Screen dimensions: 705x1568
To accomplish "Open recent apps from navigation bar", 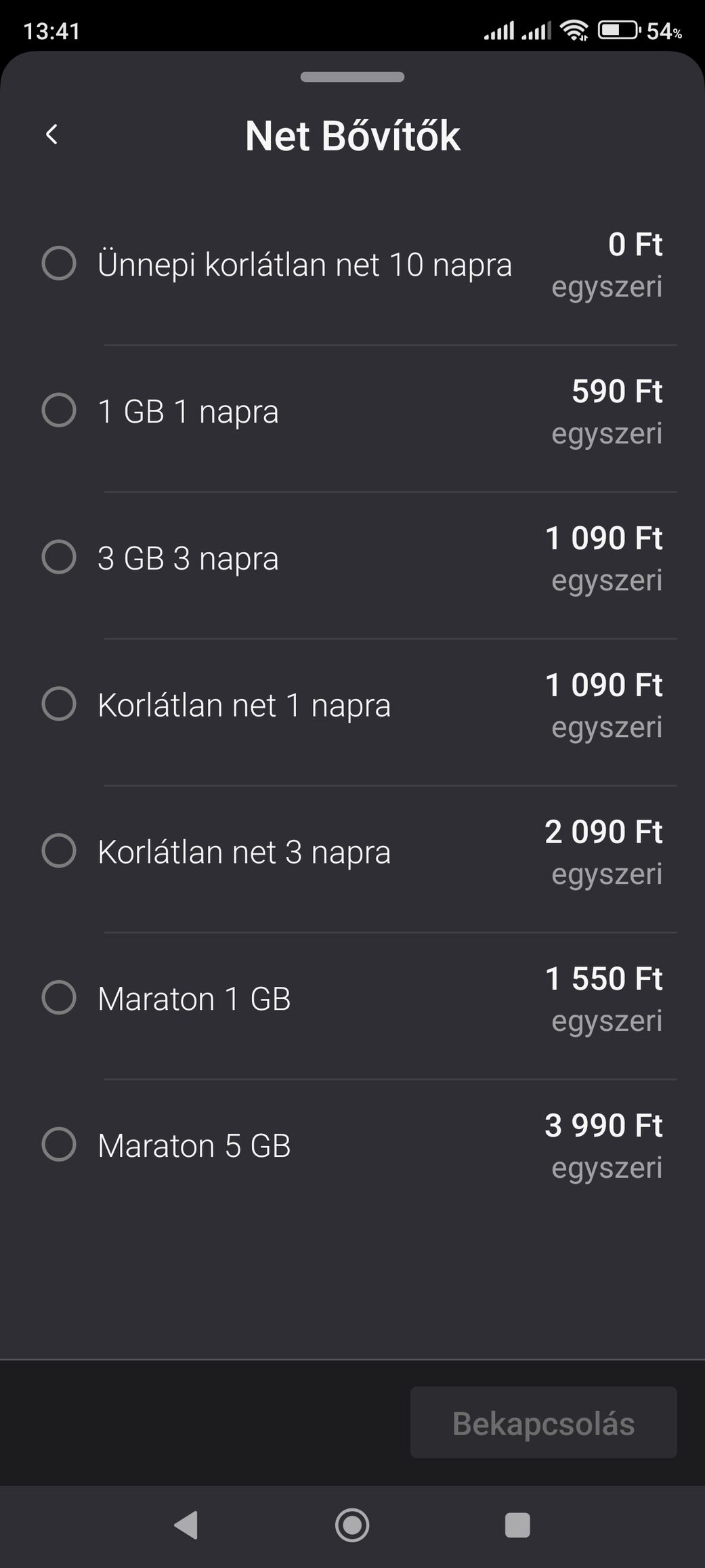I will click(x=517, y=1526).
